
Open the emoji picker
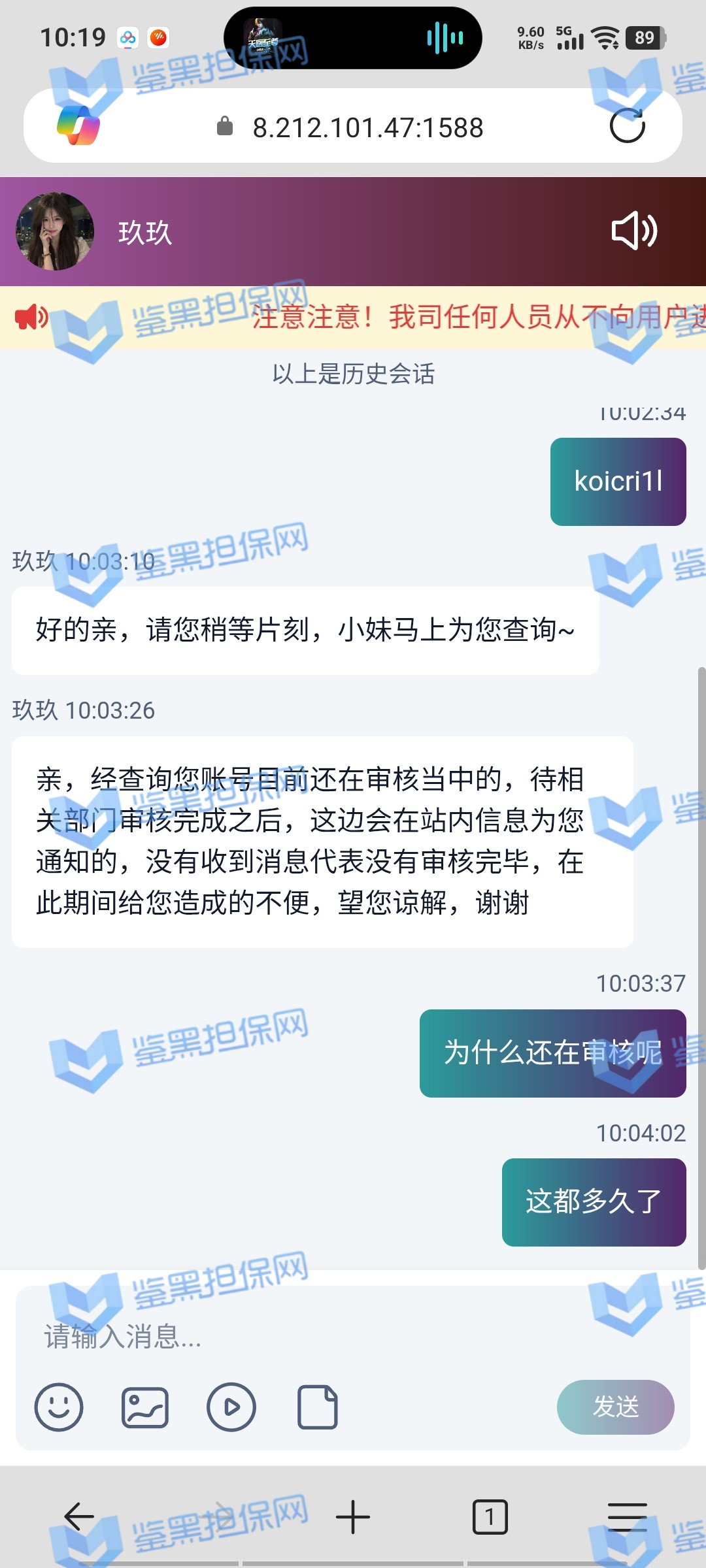(59, 1407)
